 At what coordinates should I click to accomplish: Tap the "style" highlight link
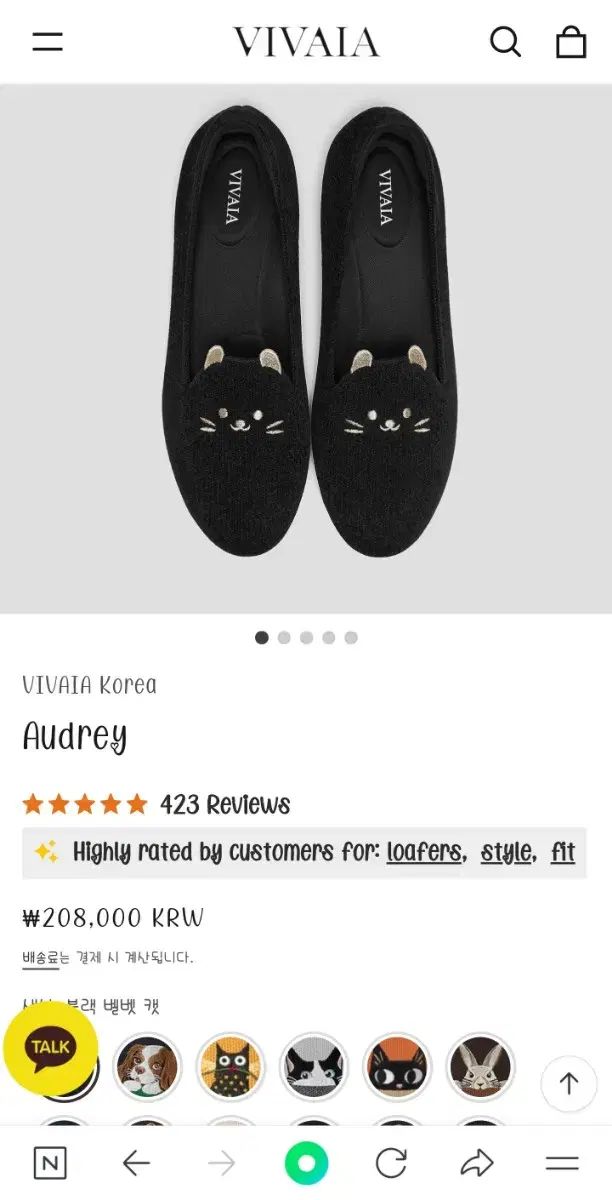click(x=506, y=852)
